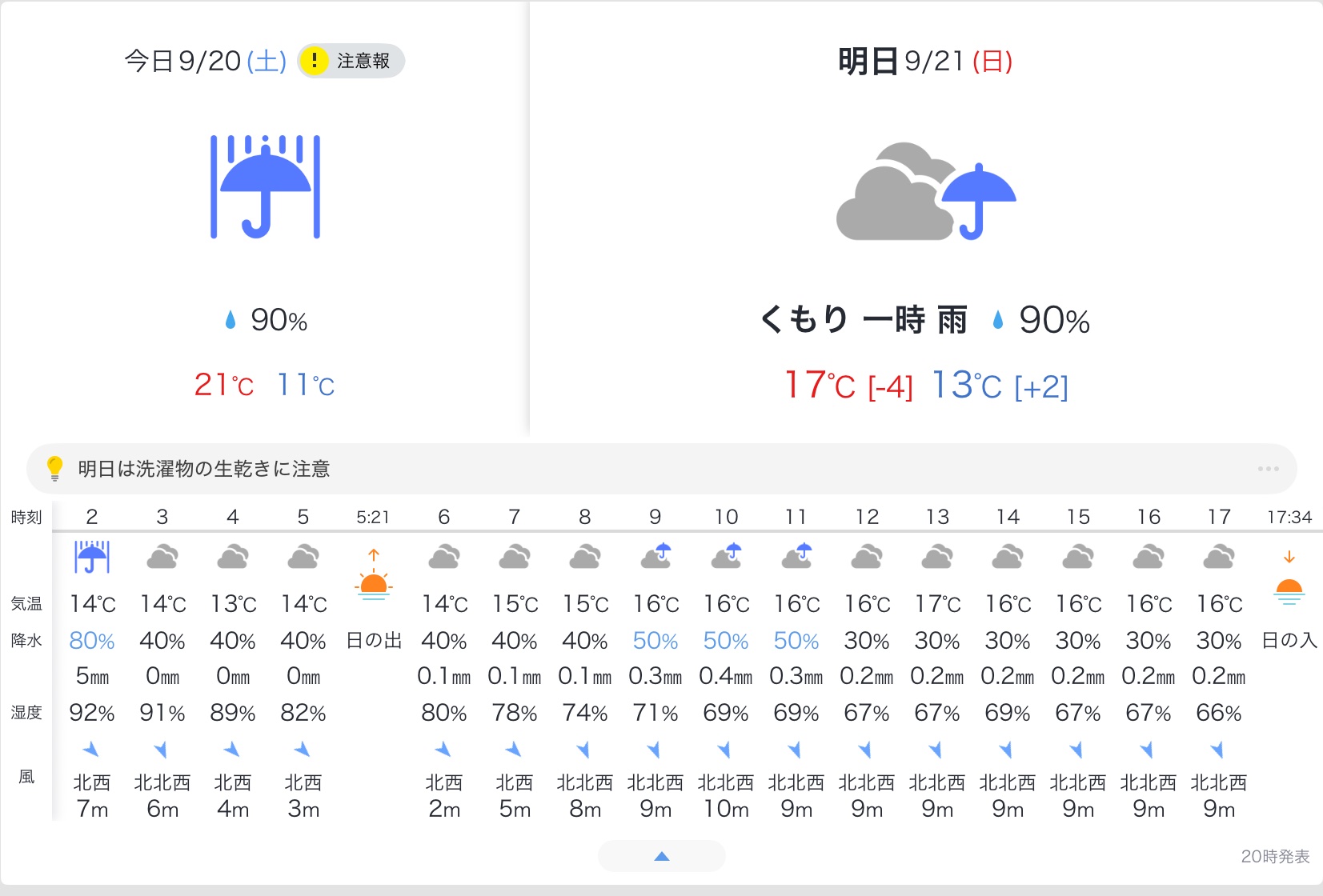Open tomorrow's 9/21 くもり一時雨 forecast card
Screen dimensions: 1323x896
pos(925,240)
